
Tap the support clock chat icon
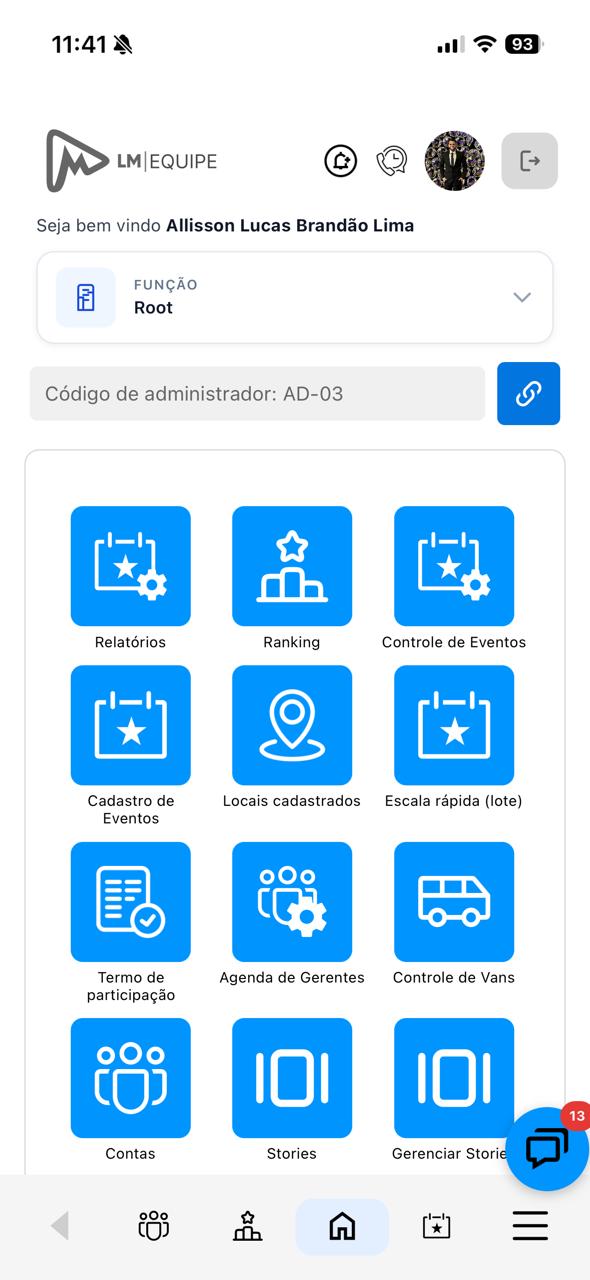(x=392, y=160)
